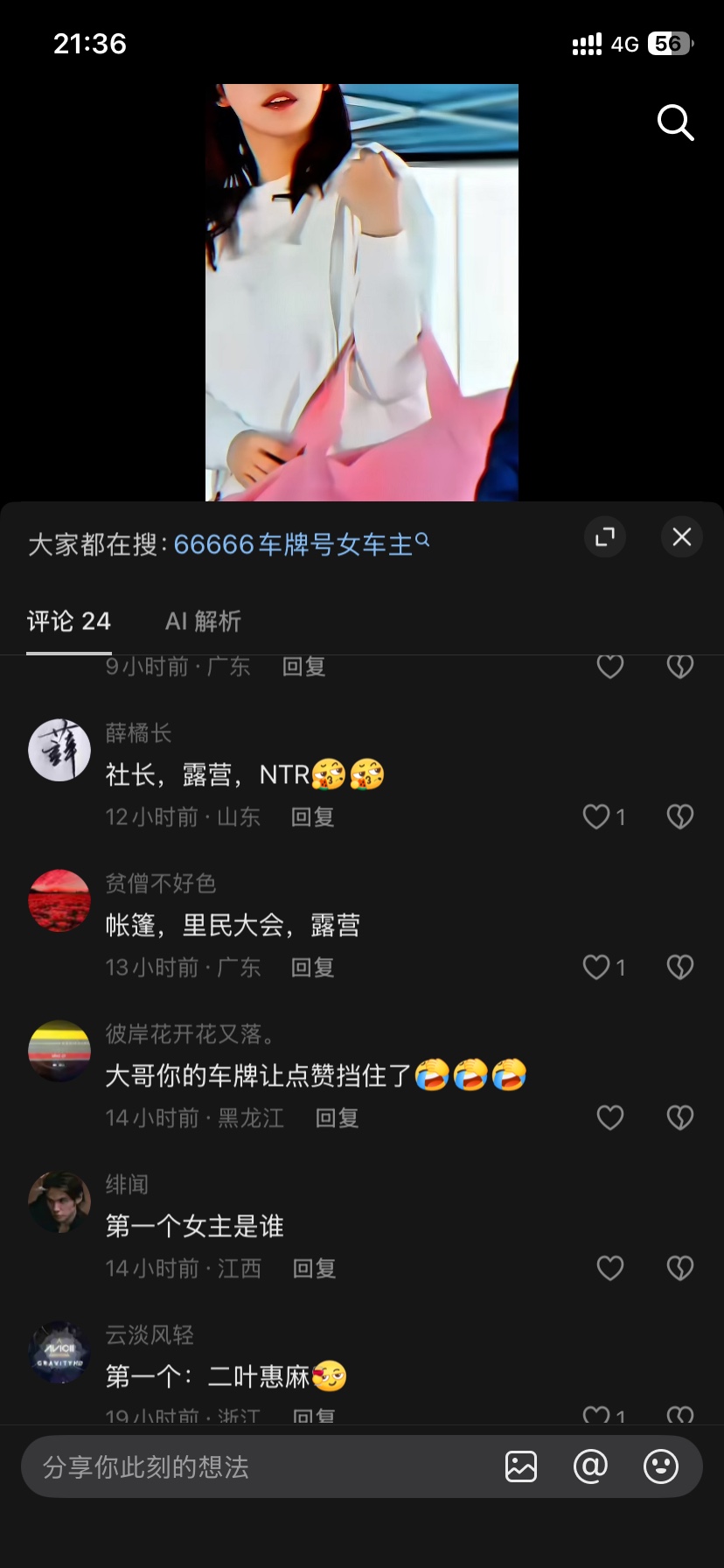Attach an image to your comment
This screenshot has height=1568, width=724.
pyautogui.click(x=521, y=1466)
